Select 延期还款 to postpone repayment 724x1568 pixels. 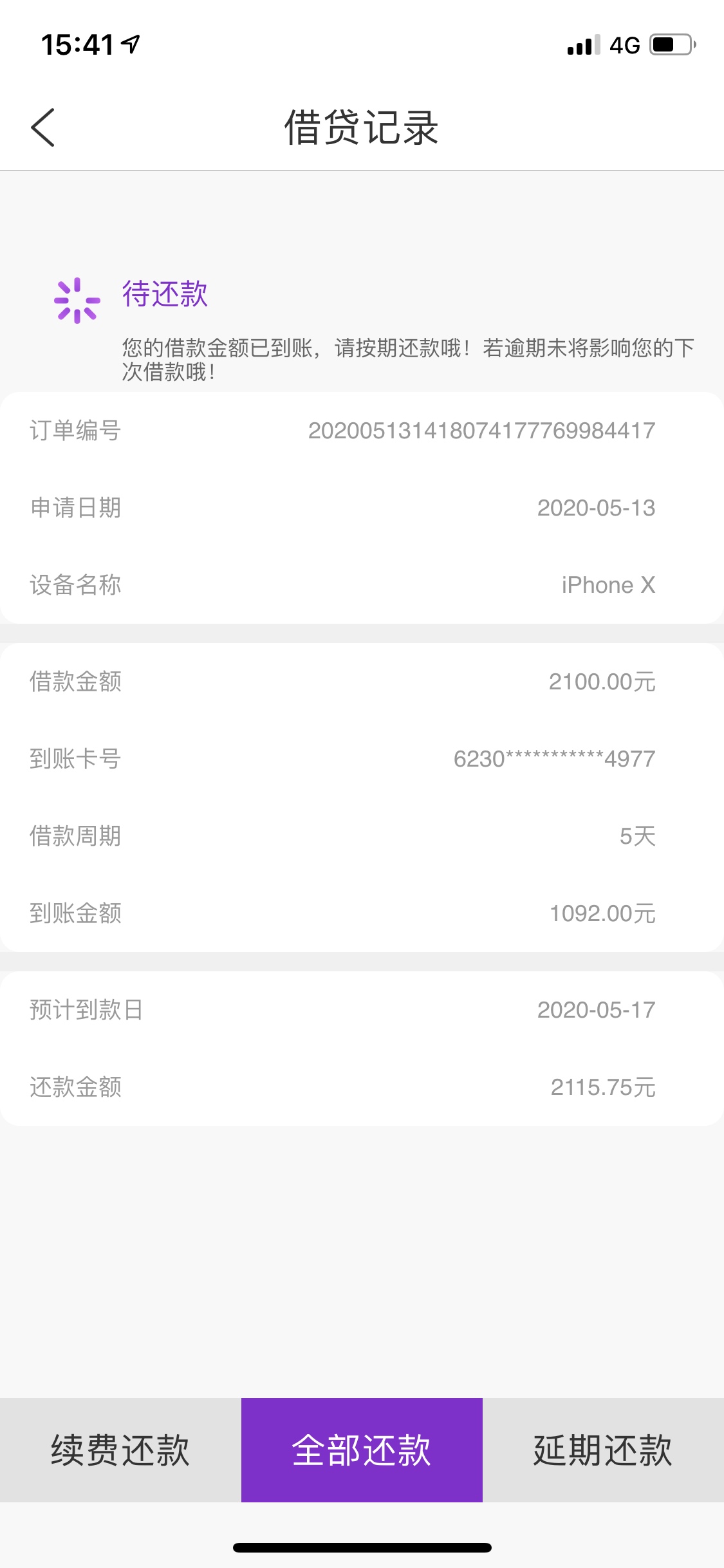click(x=603, y=1450)
